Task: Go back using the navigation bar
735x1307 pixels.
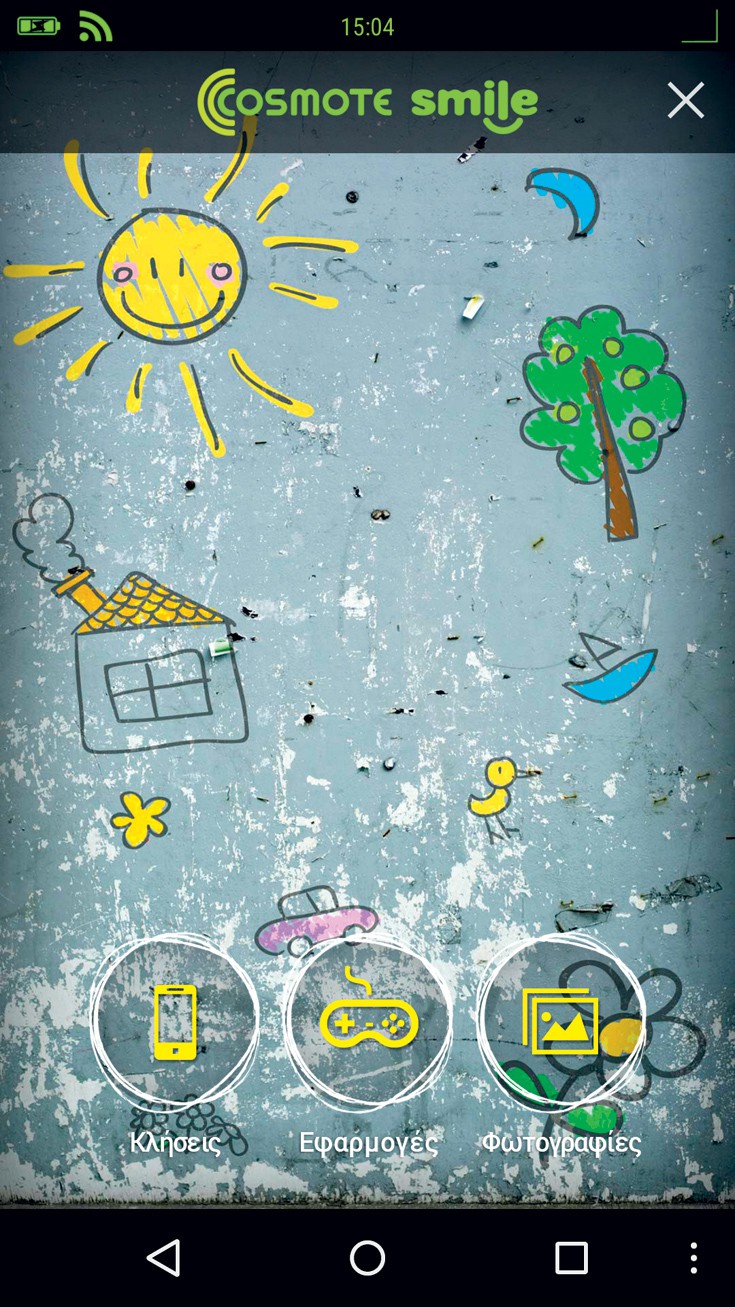Action: 164,1258
